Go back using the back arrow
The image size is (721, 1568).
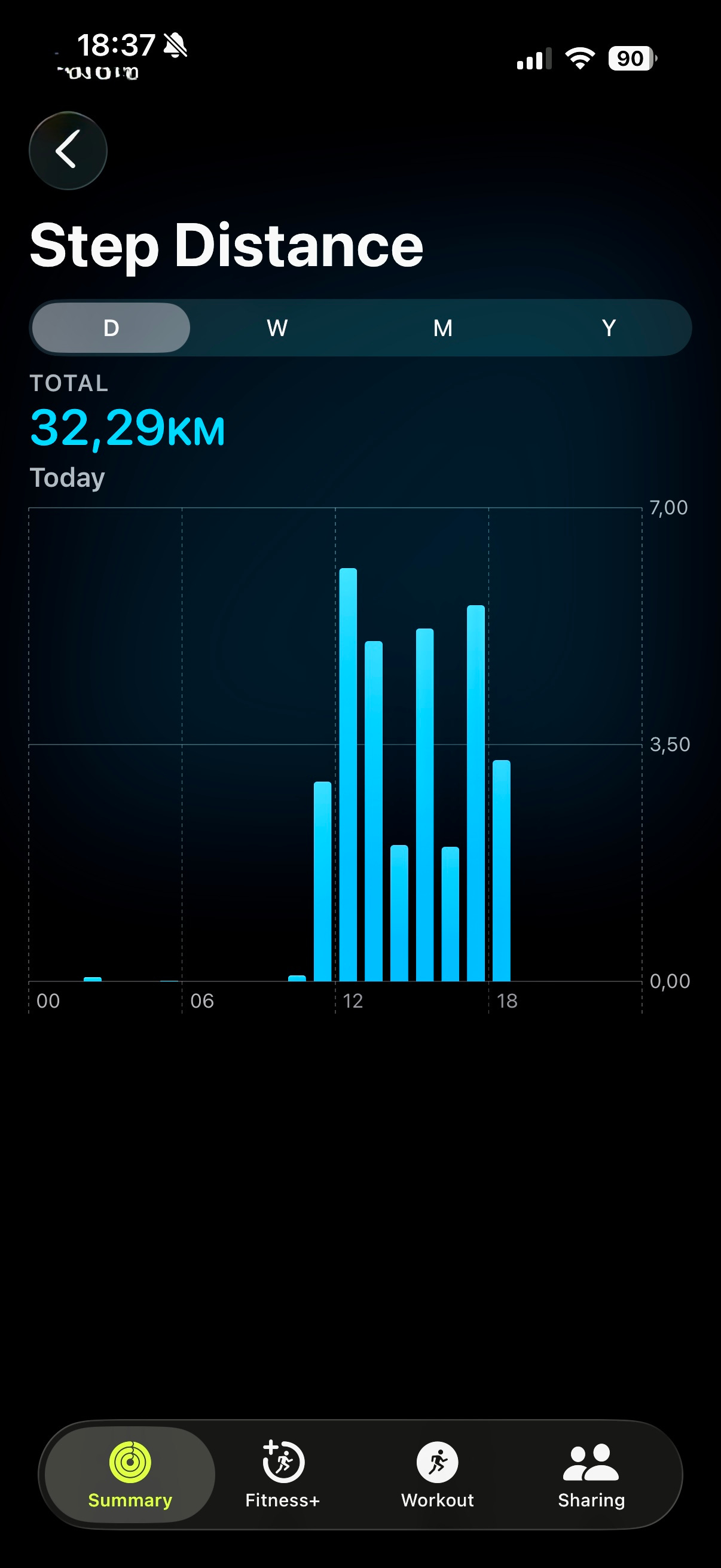(x=68, y=150)
